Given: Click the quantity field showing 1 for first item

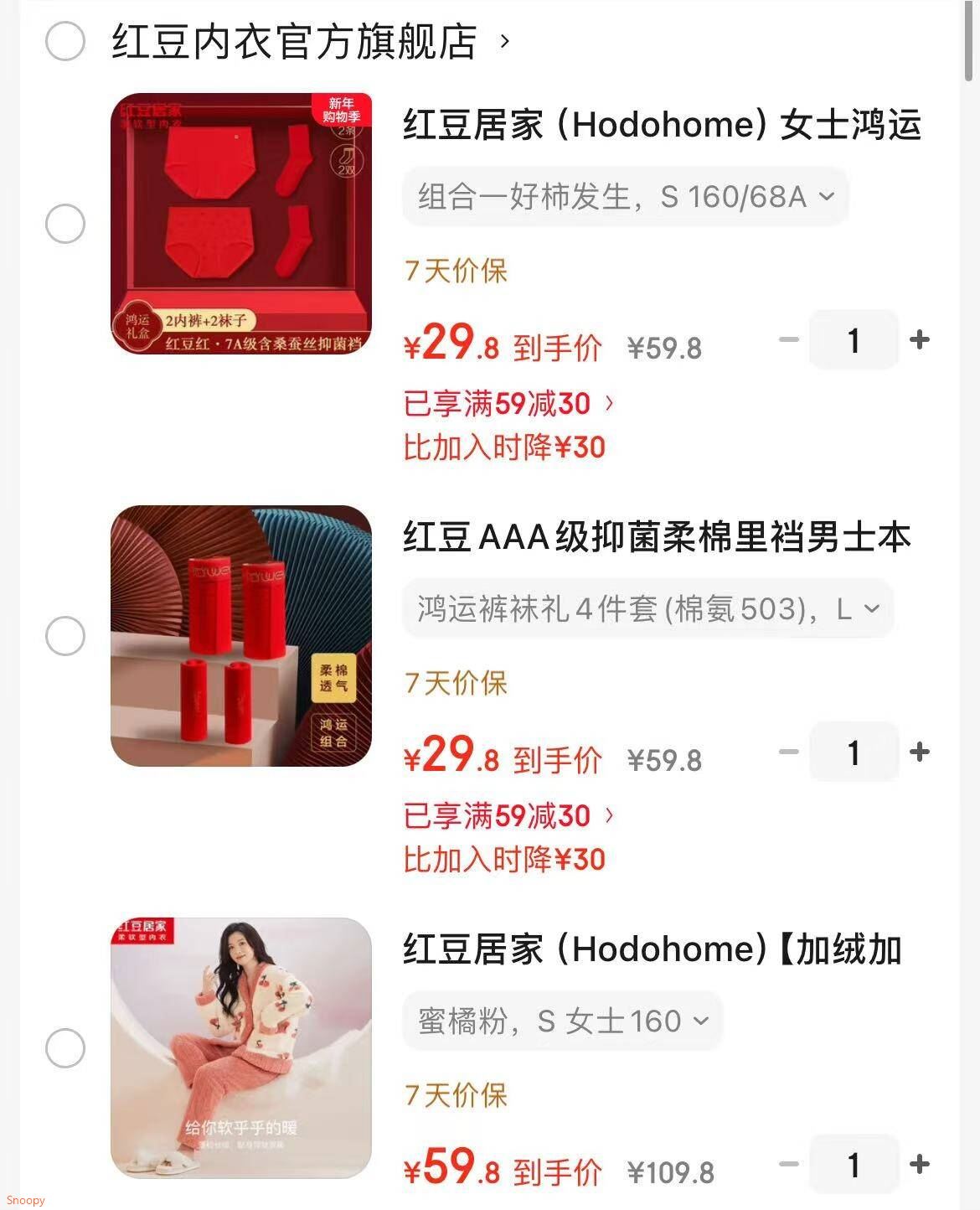Looking at the screenshot, I should point(854,339).
